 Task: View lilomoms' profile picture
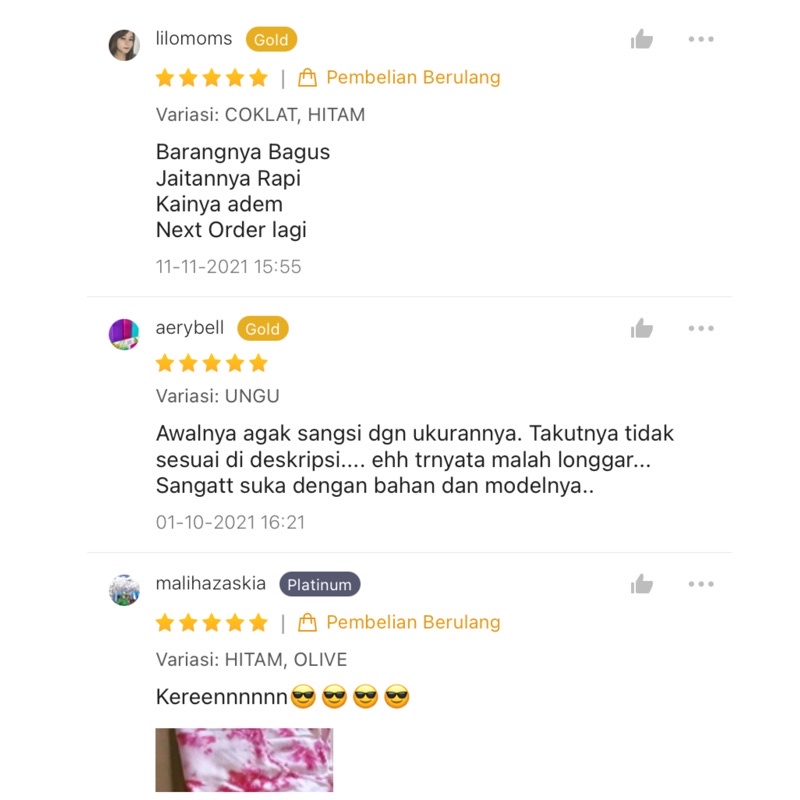coord(124,45)
